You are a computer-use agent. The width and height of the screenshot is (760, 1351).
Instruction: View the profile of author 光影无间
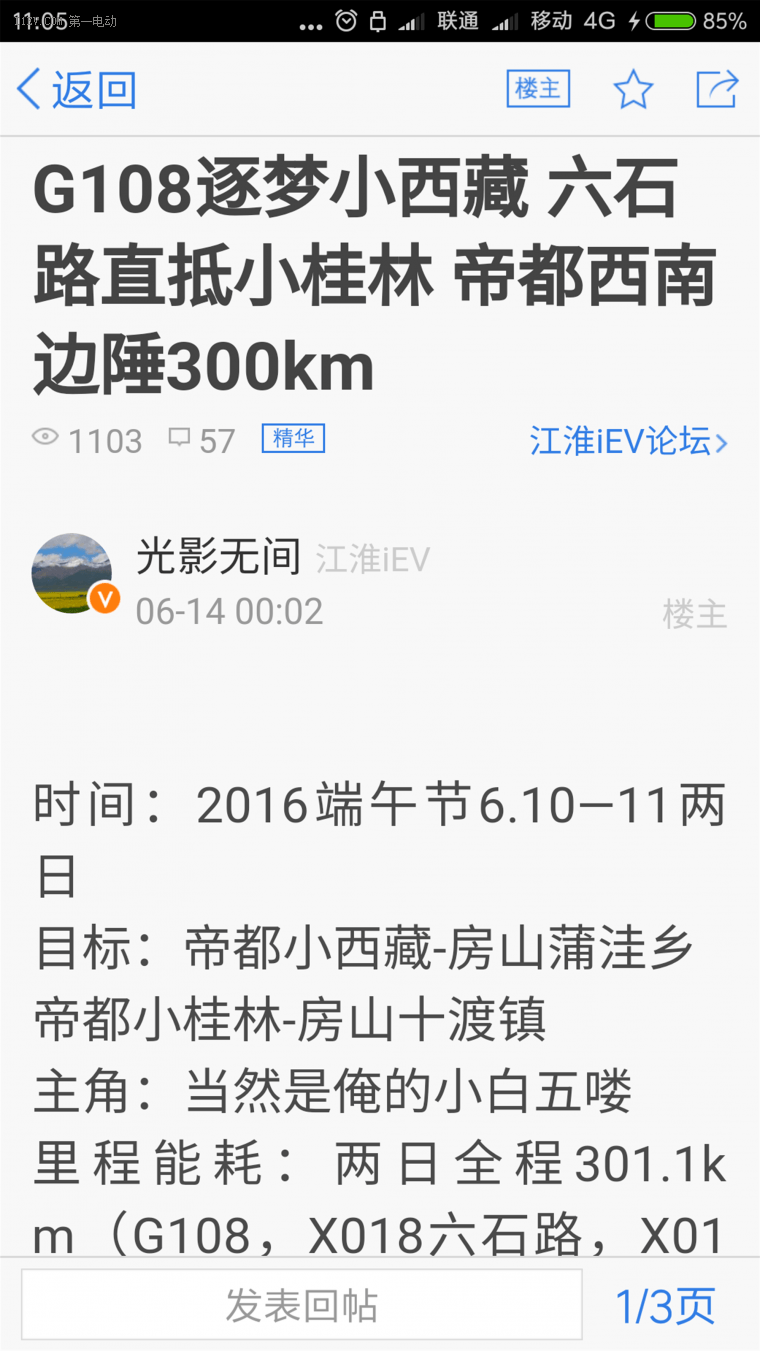(219, 556)
